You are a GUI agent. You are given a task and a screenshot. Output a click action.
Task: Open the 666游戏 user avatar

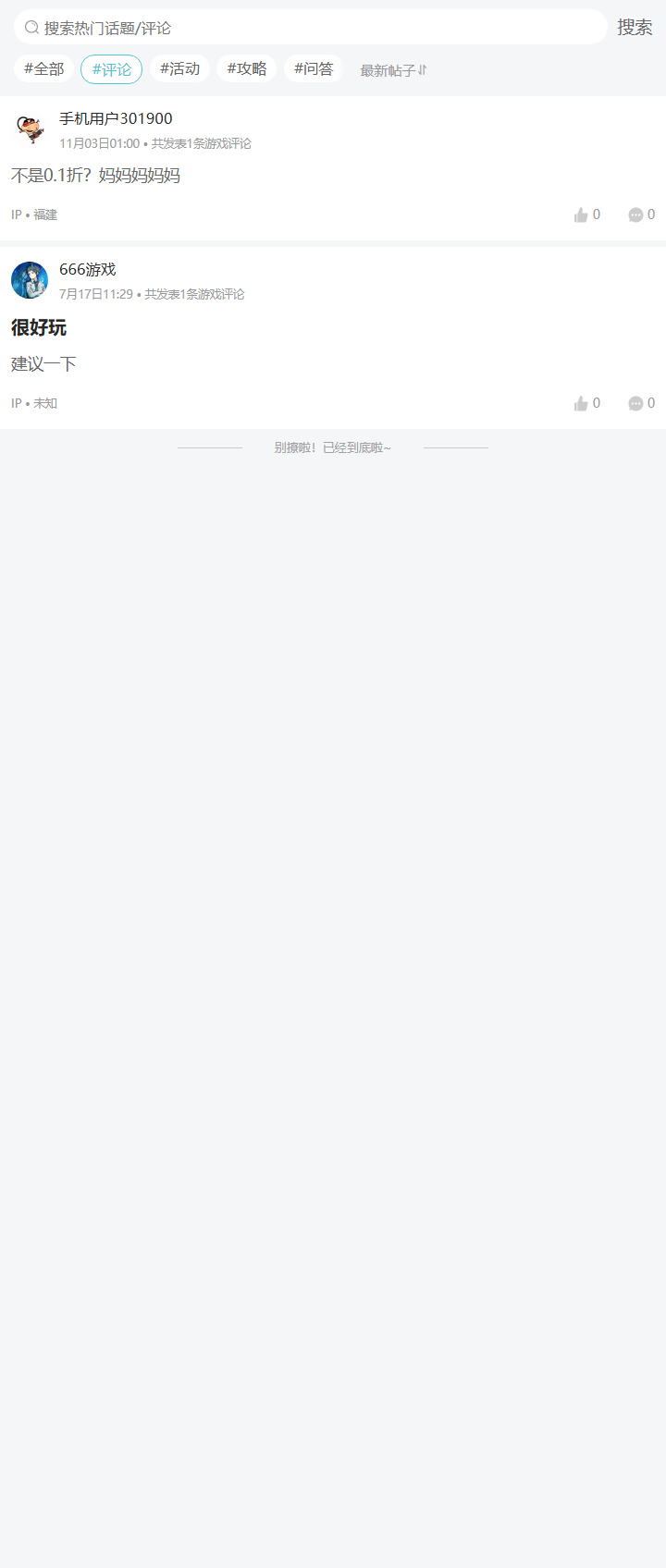30,280
